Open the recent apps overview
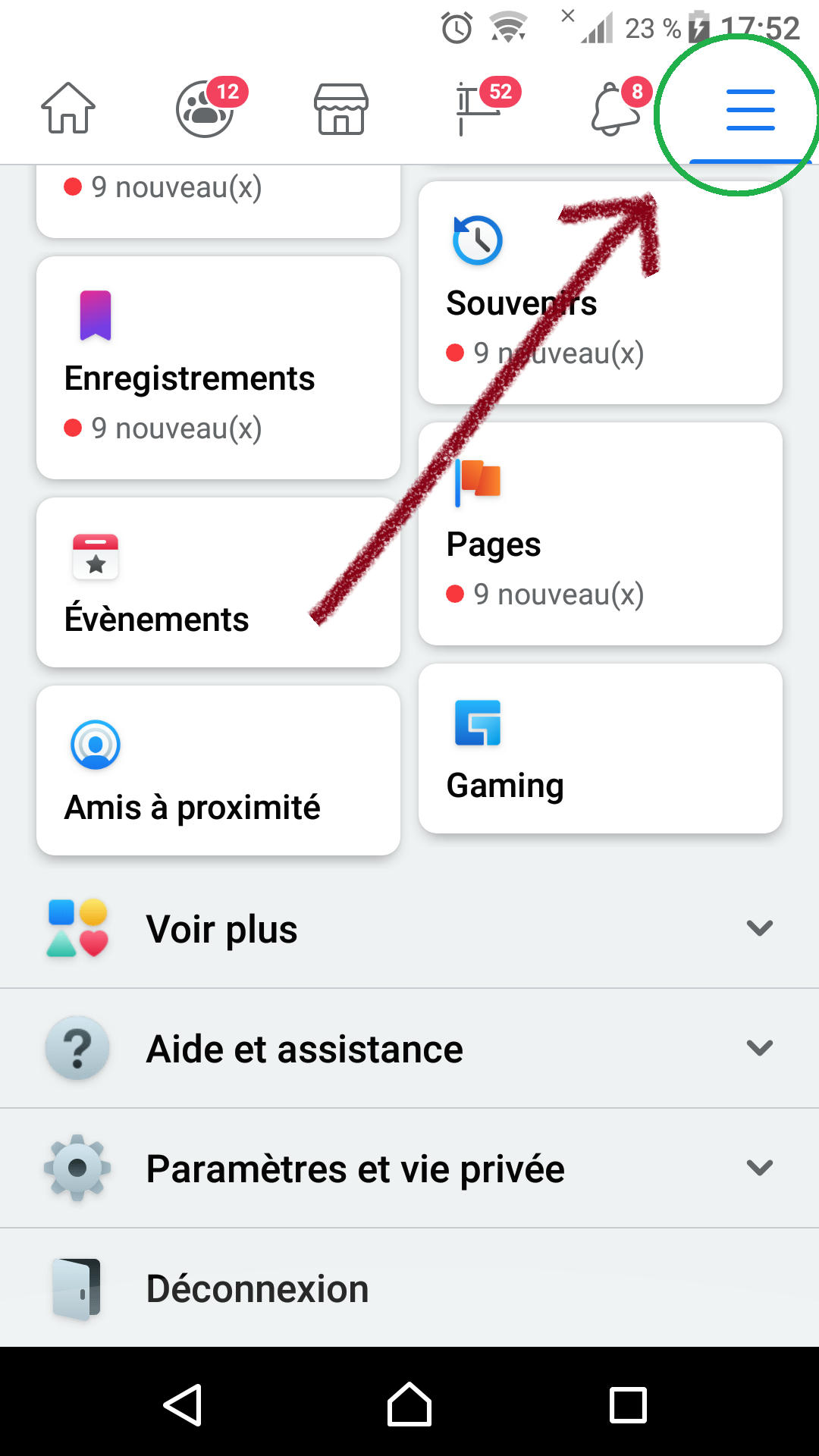Viewport: 819px width, 1456px height. tap(629, 1404)
